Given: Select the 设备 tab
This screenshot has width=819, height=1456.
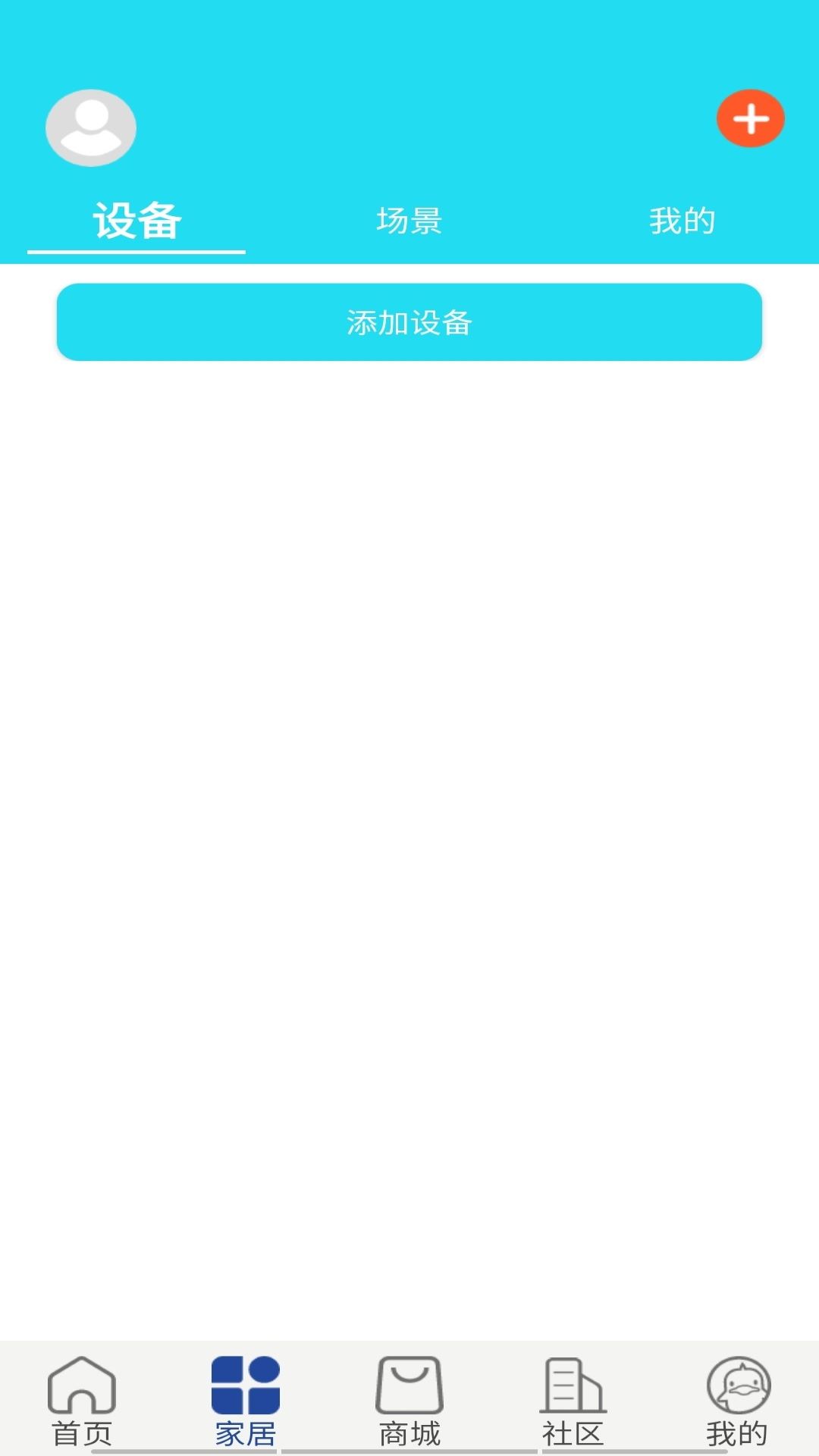Looking at the screenshot, I should point(136,221).
